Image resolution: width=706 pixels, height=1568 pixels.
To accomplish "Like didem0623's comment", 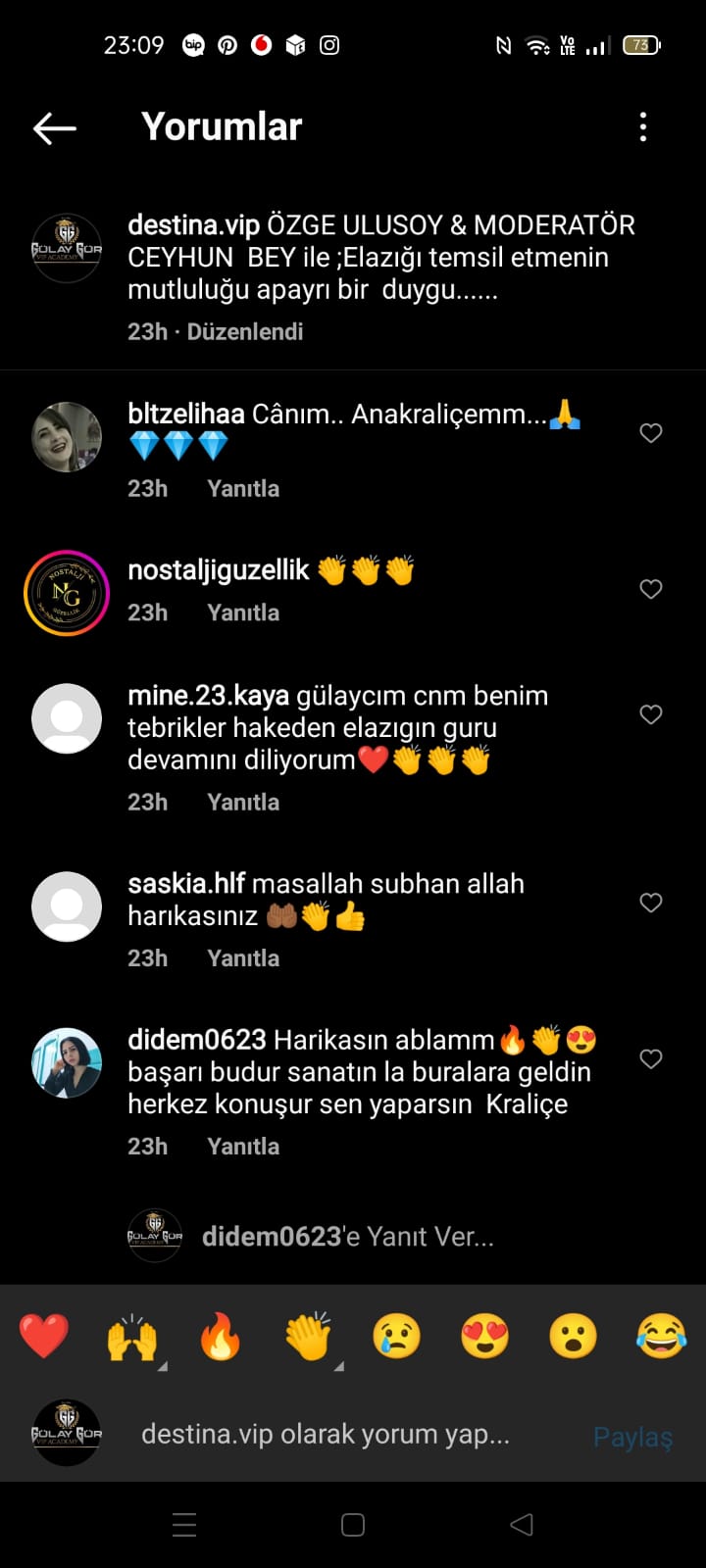I will pos(651,1058).
